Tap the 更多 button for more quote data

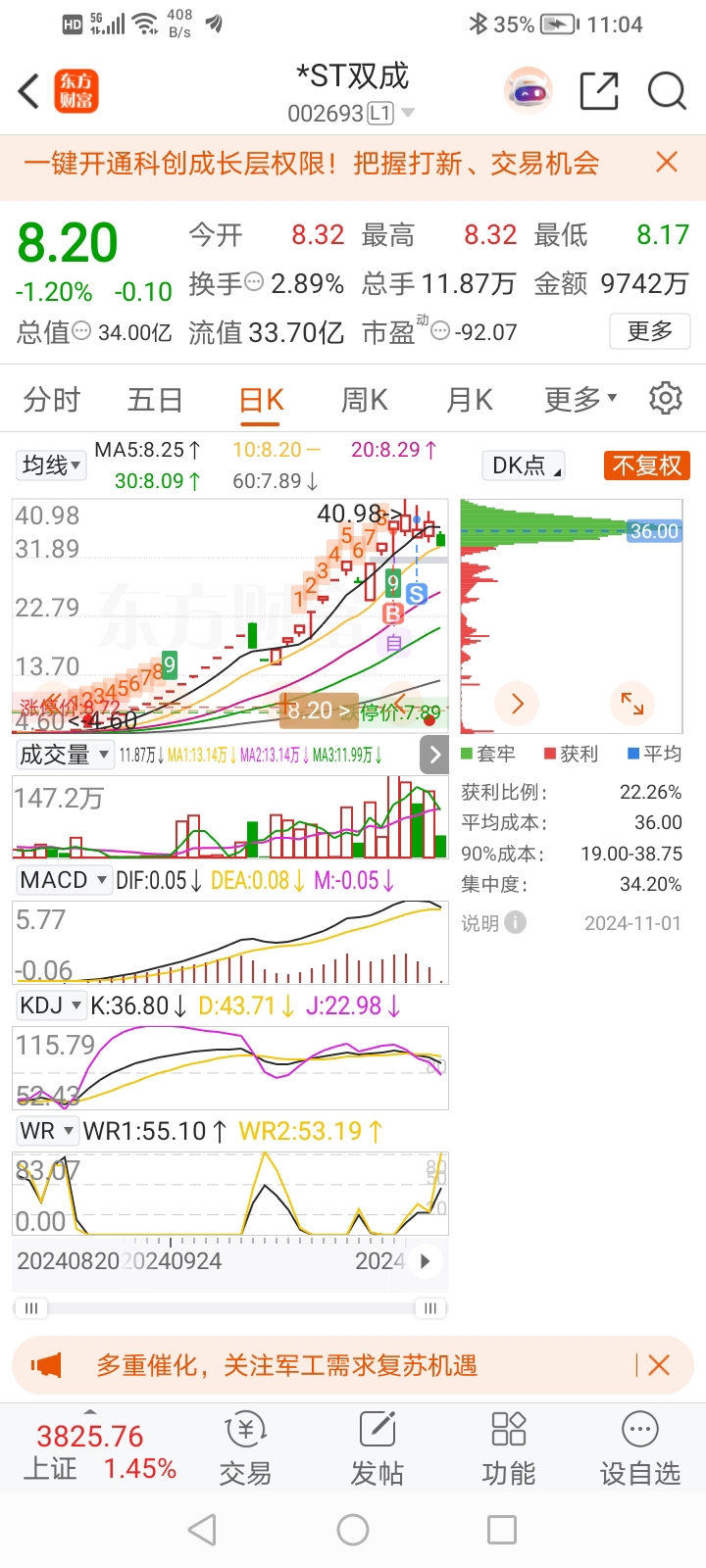650,331
